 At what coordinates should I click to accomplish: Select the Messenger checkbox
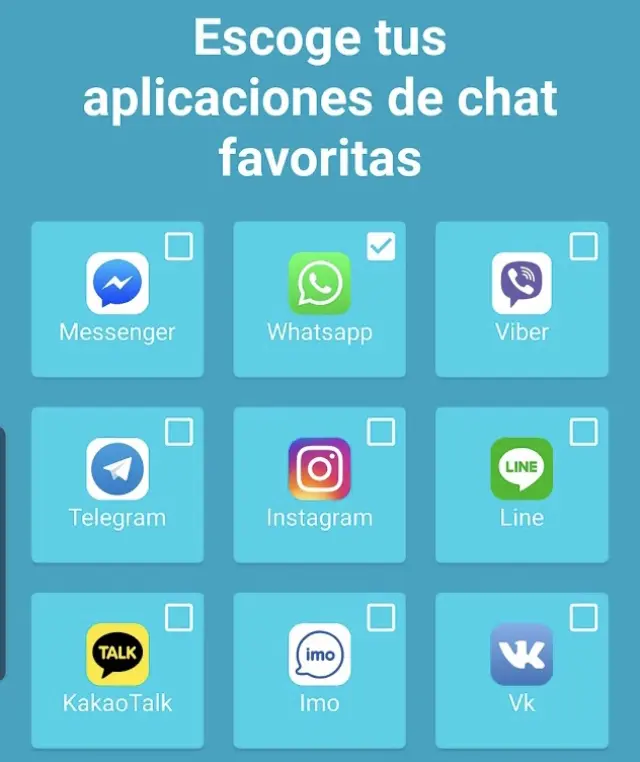tap(179, 246)
